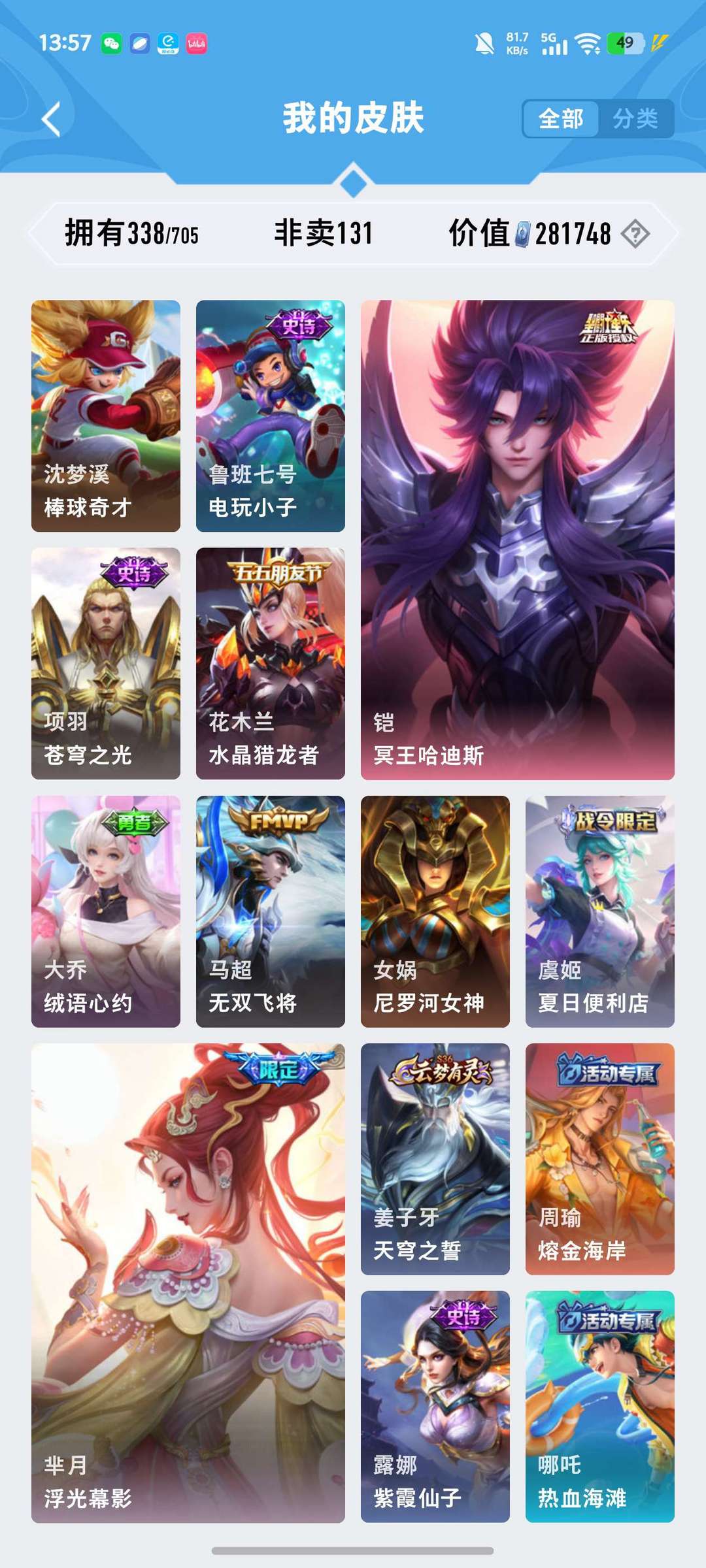Open the 马超 无双飞将 skin card

coord(271,911)
